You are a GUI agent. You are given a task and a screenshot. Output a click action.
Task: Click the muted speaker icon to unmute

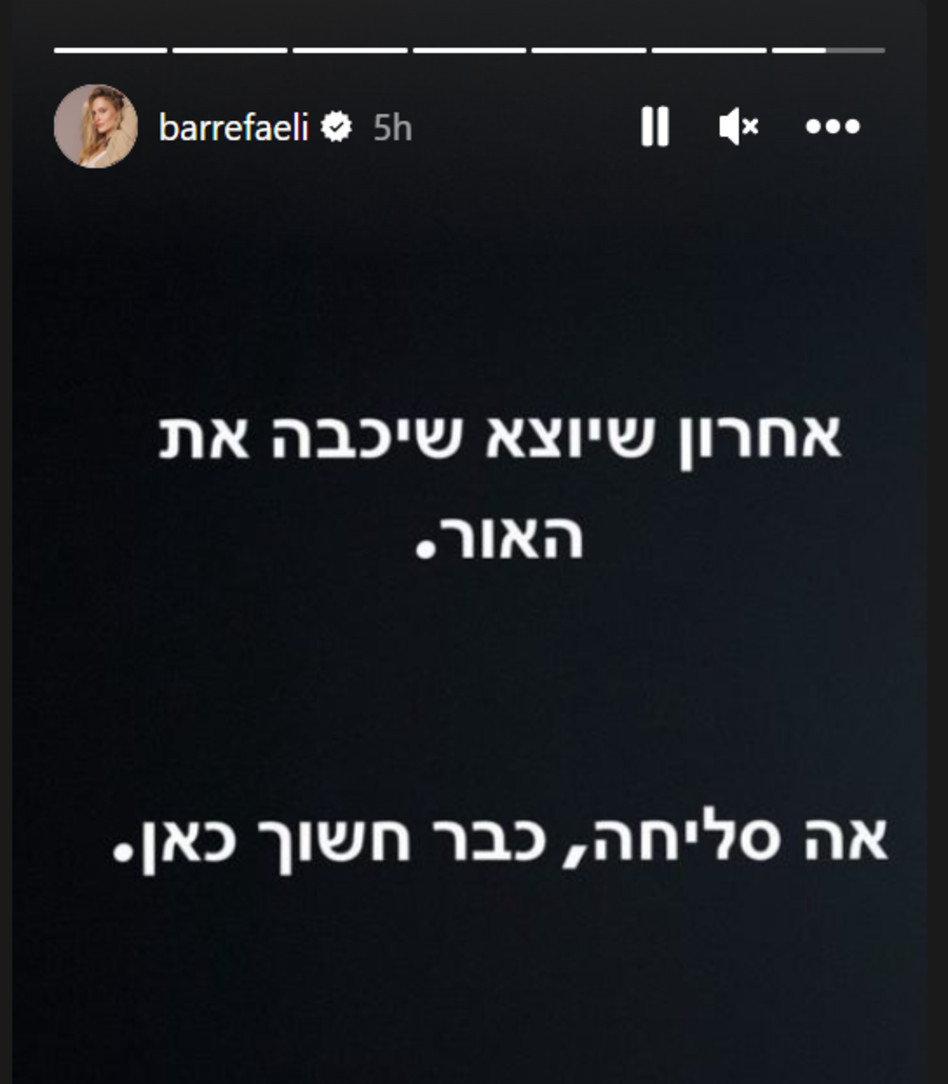coord(736,125)
